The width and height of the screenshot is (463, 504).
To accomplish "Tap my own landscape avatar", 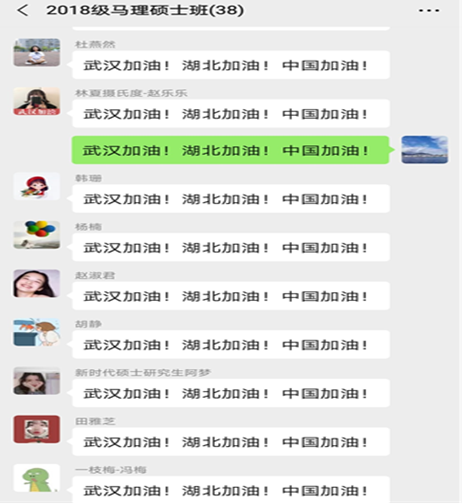I will [424, 150].
